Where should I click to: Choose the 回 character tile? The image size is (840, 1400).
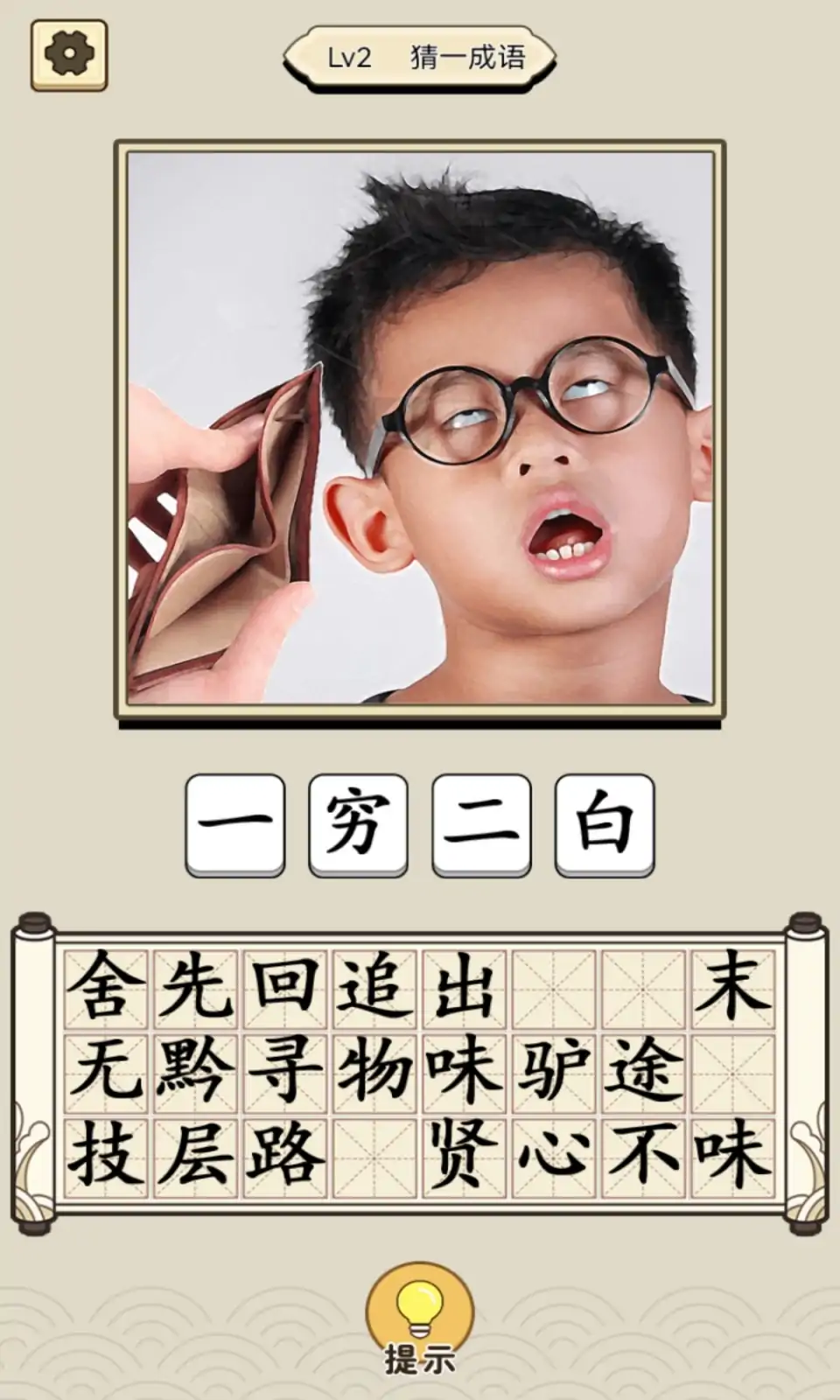point(285,988)
